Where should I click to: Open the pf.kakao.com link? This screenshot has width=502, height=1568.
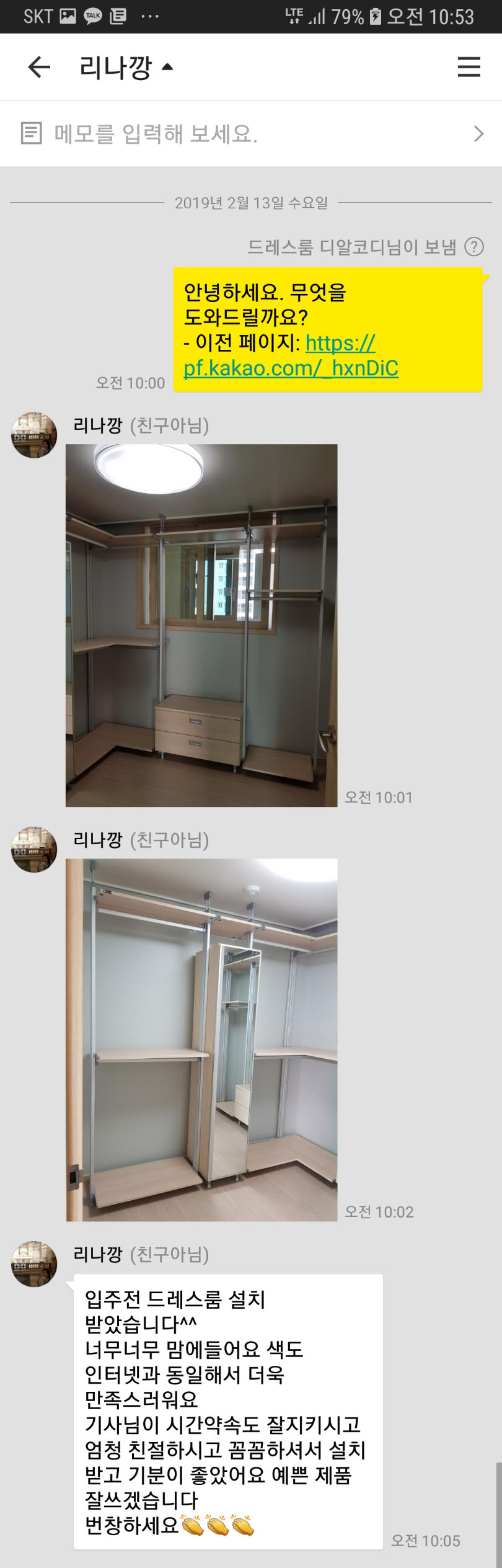(291, 356)
